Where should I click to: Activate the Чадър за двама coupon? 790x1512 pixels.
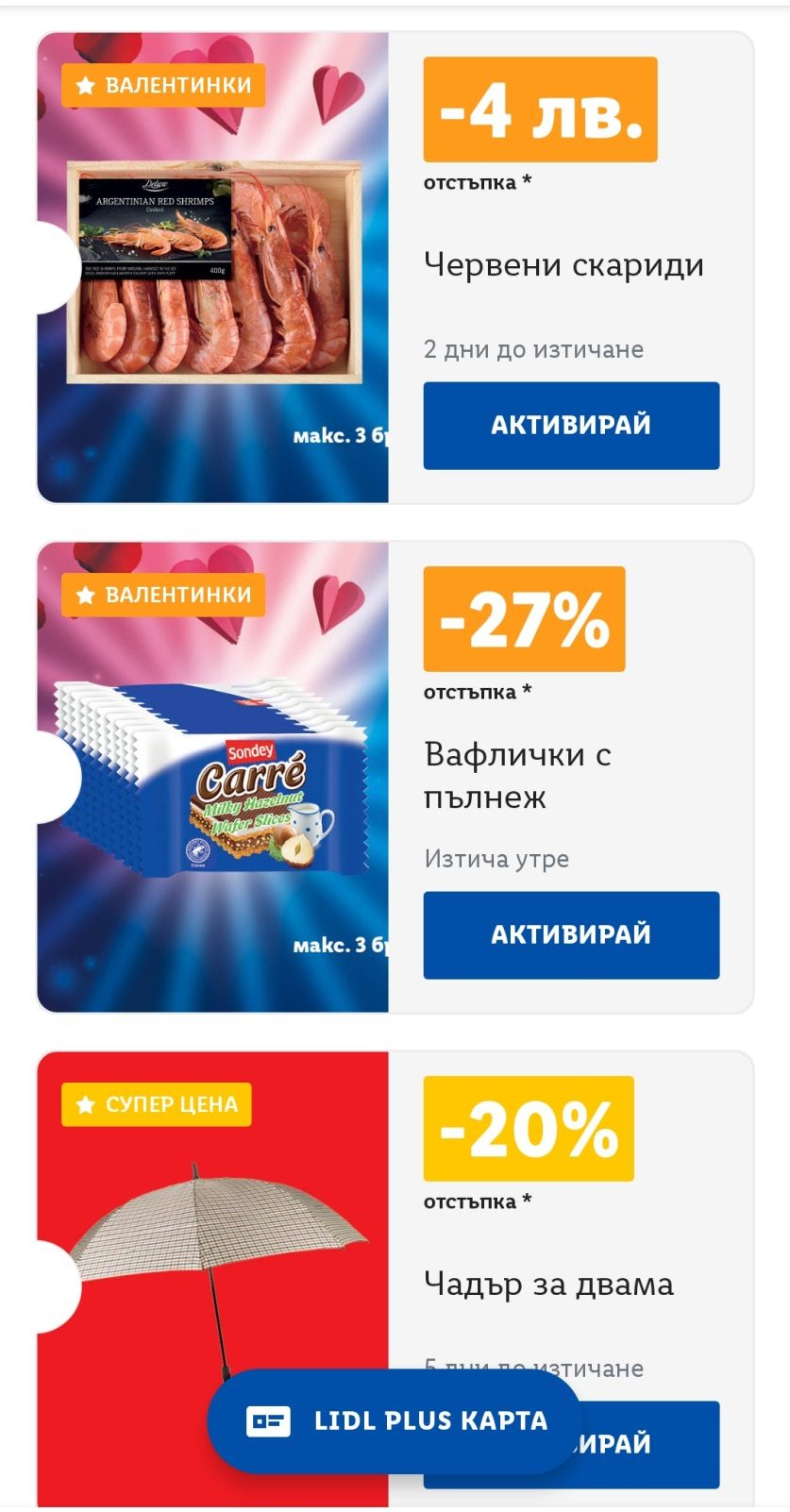pyautogui.click(x=661, y=1444)
